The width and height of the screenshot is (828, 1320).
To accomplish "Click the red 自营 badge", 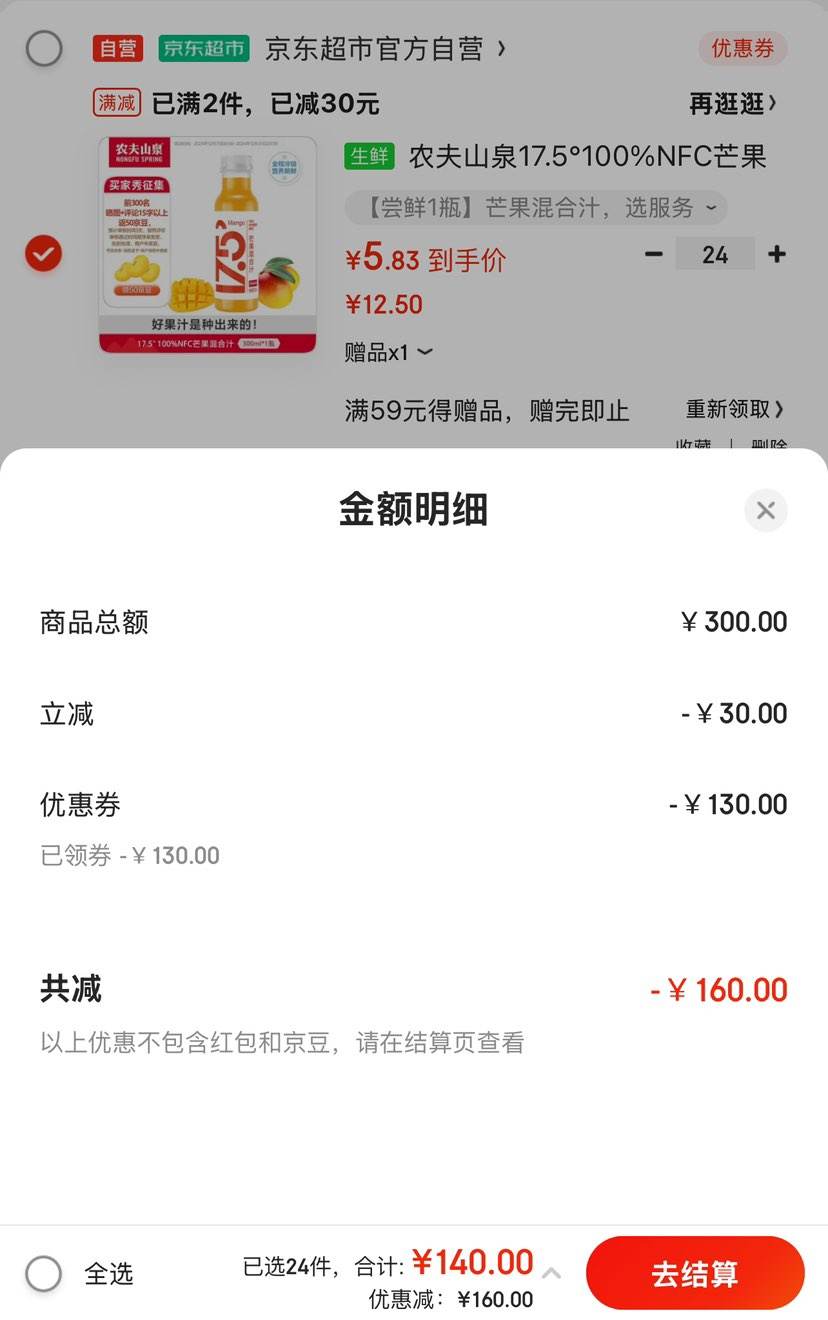I will (116, 47).
